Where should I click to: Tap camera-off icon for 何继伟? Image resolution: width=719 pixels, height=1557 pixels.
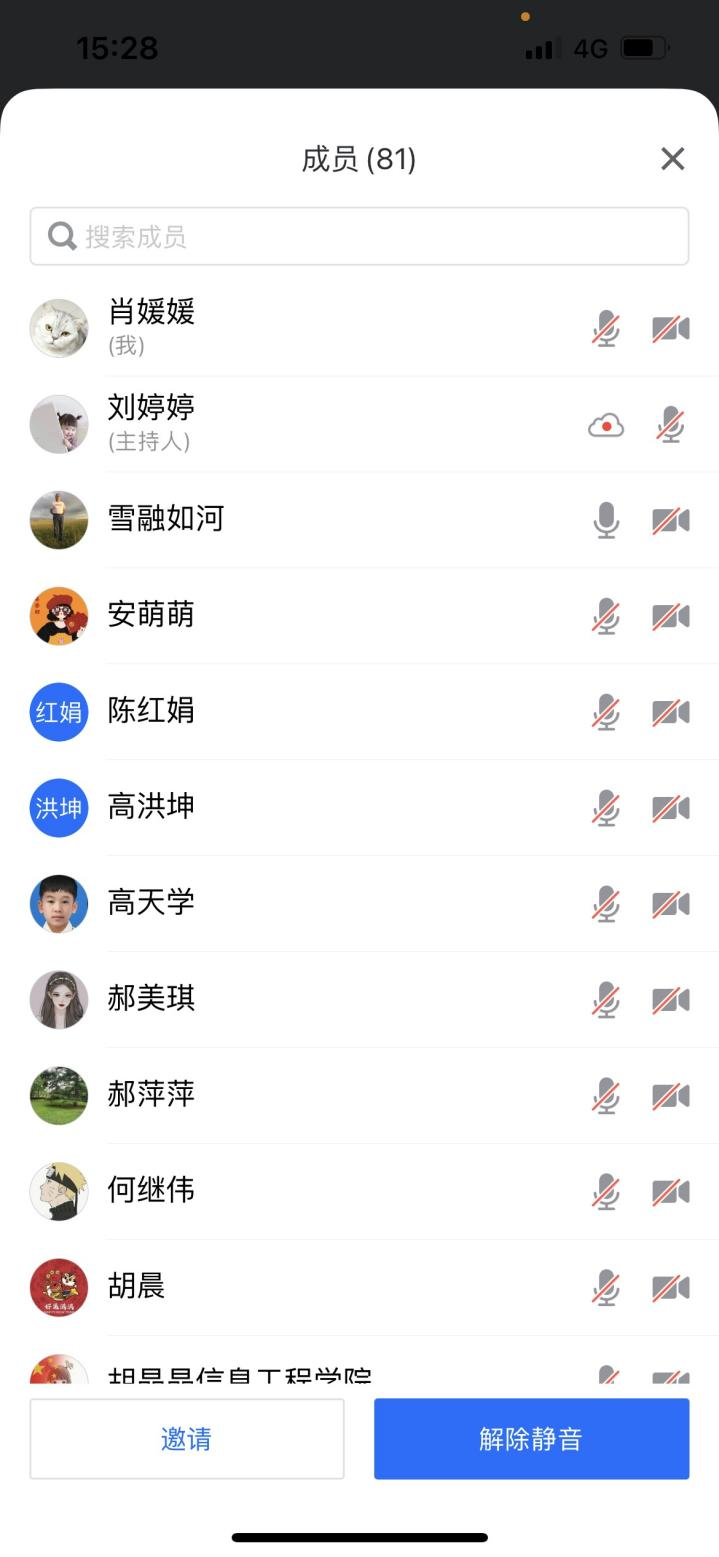point(671,1192)
